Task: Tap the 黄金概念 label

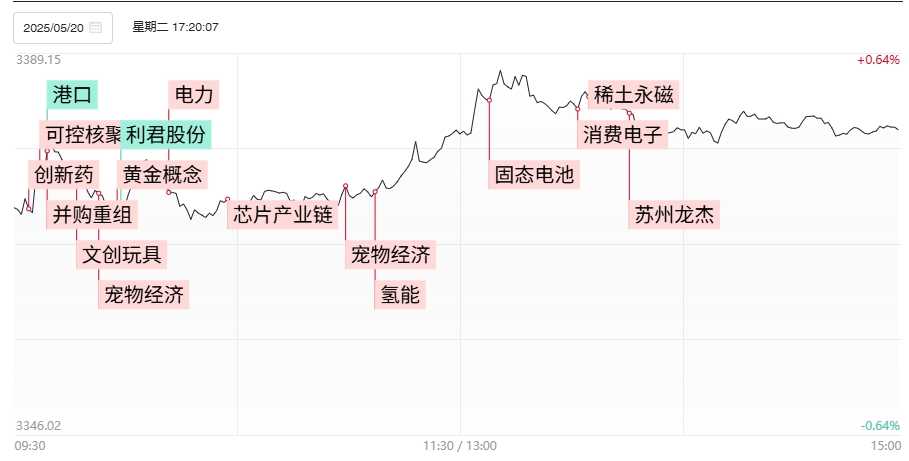Action: click(162, 175)
